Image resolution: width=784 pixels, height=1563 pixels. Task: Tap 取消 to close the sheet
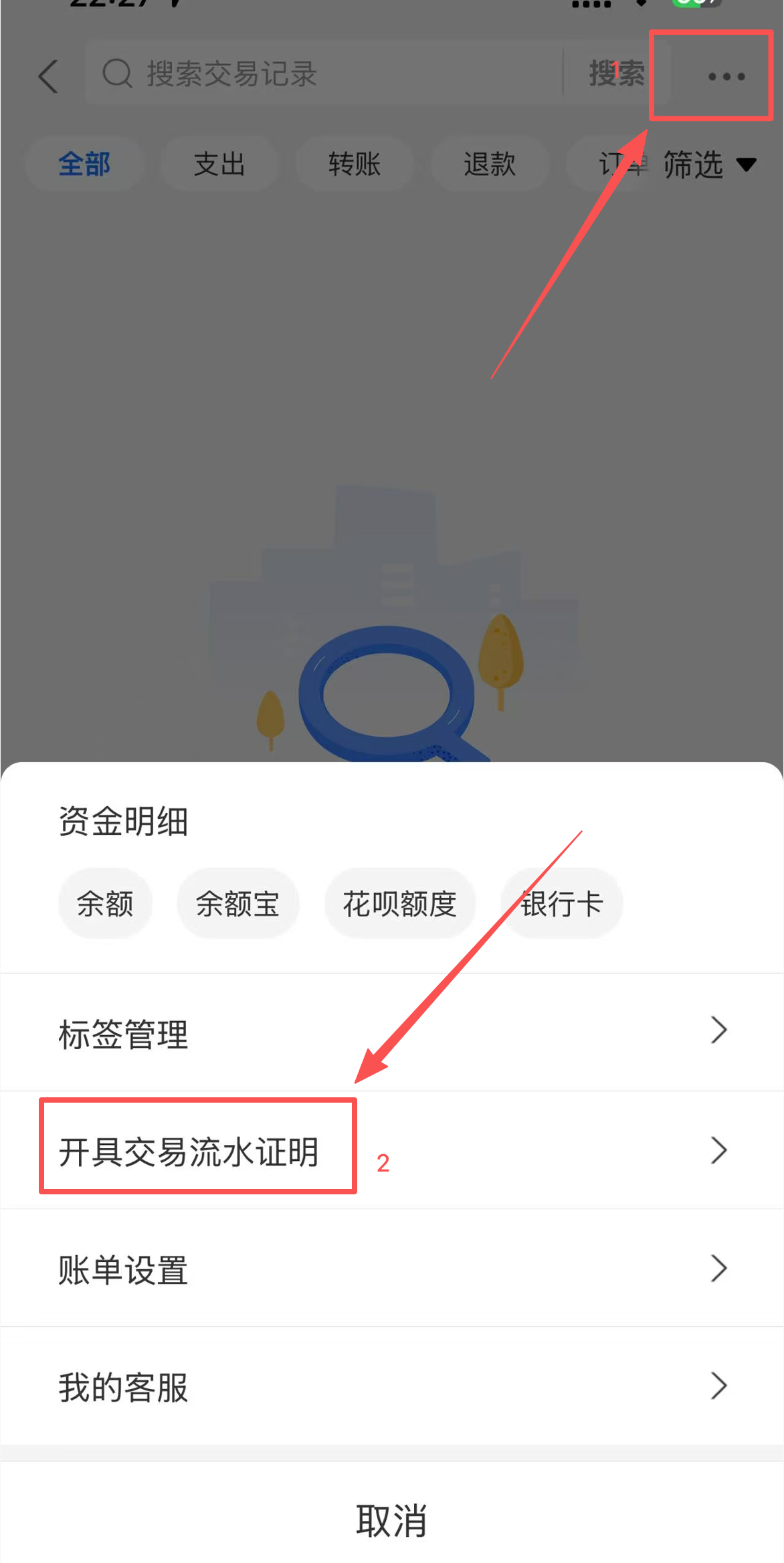(x=391, y=1520)
